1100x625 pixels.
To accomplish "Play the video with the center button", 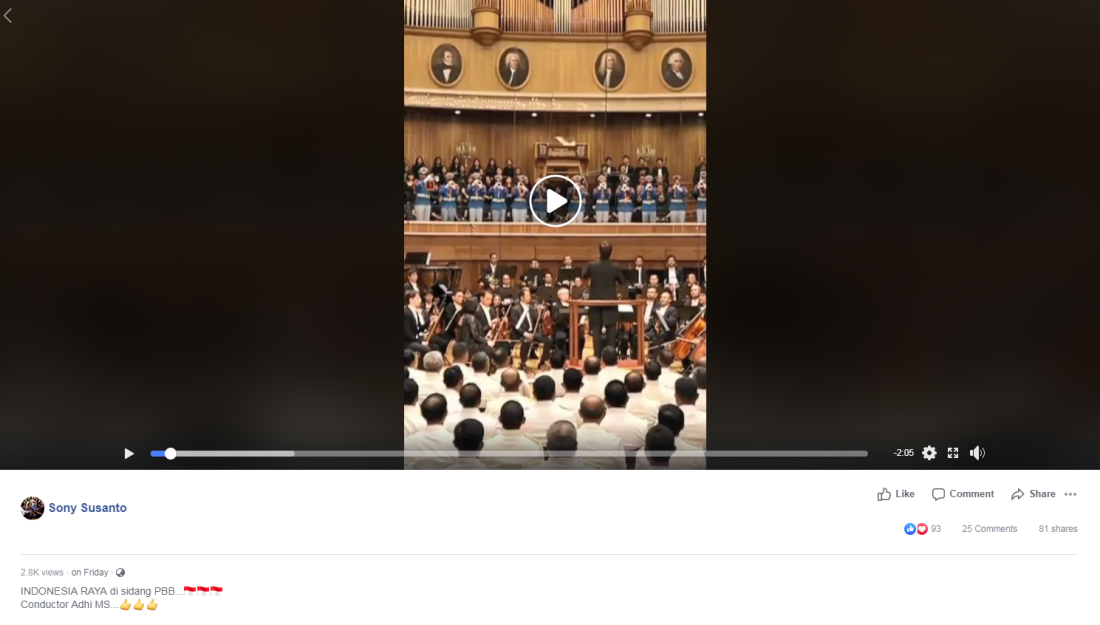I will 555,201.
